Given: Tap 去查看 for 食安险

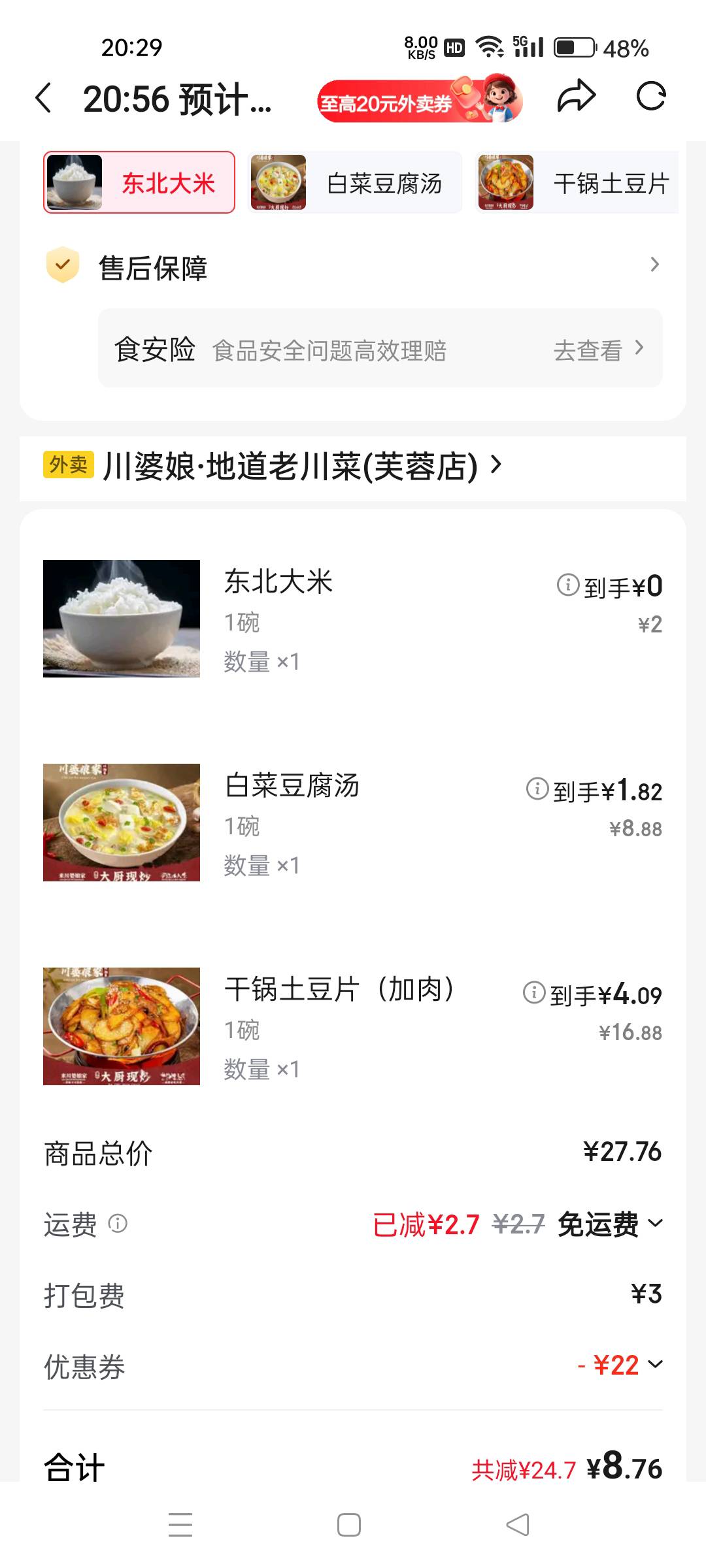Looking at the screenshot, I should (x=598, y=350).
